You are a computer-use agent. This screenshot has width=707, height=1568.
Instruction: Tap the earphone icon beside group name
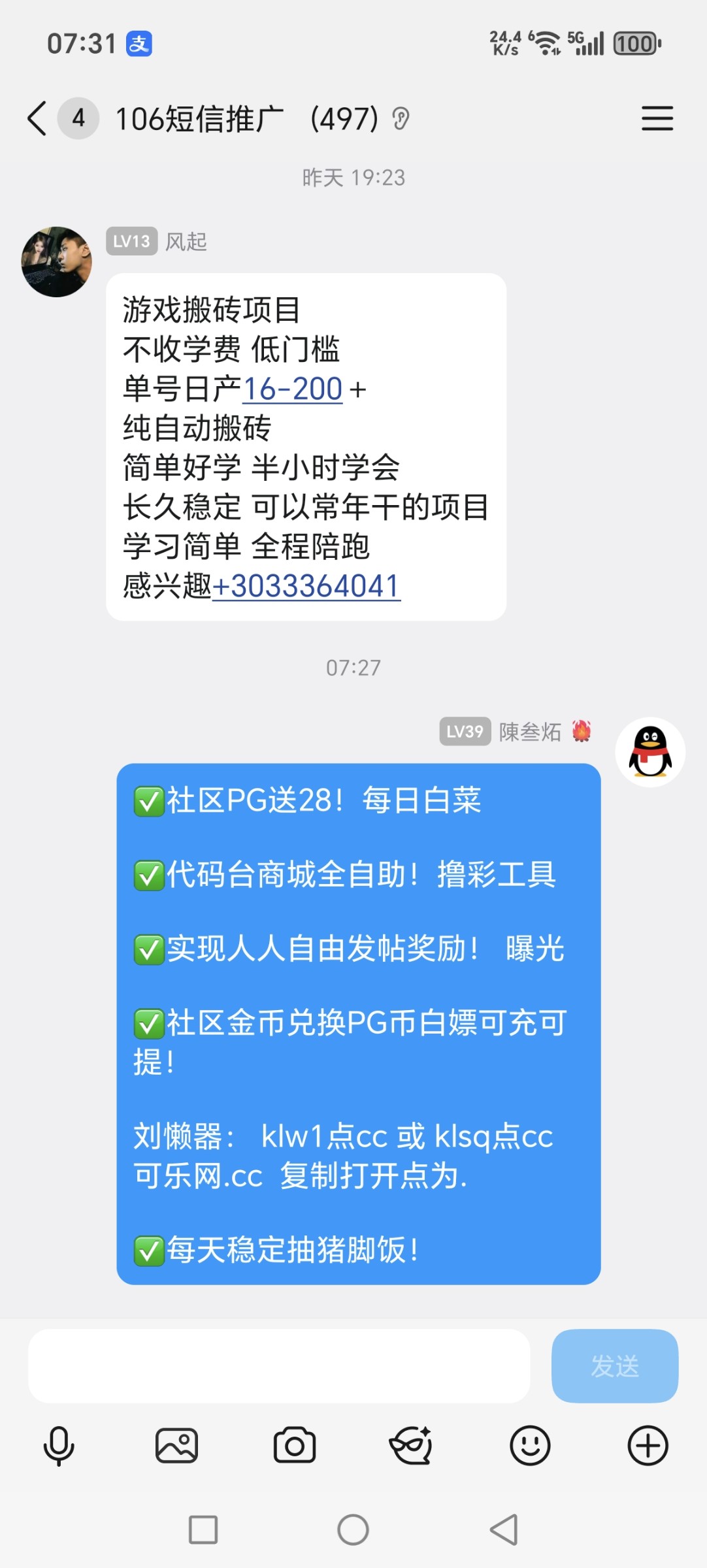(x=401, y=119)
